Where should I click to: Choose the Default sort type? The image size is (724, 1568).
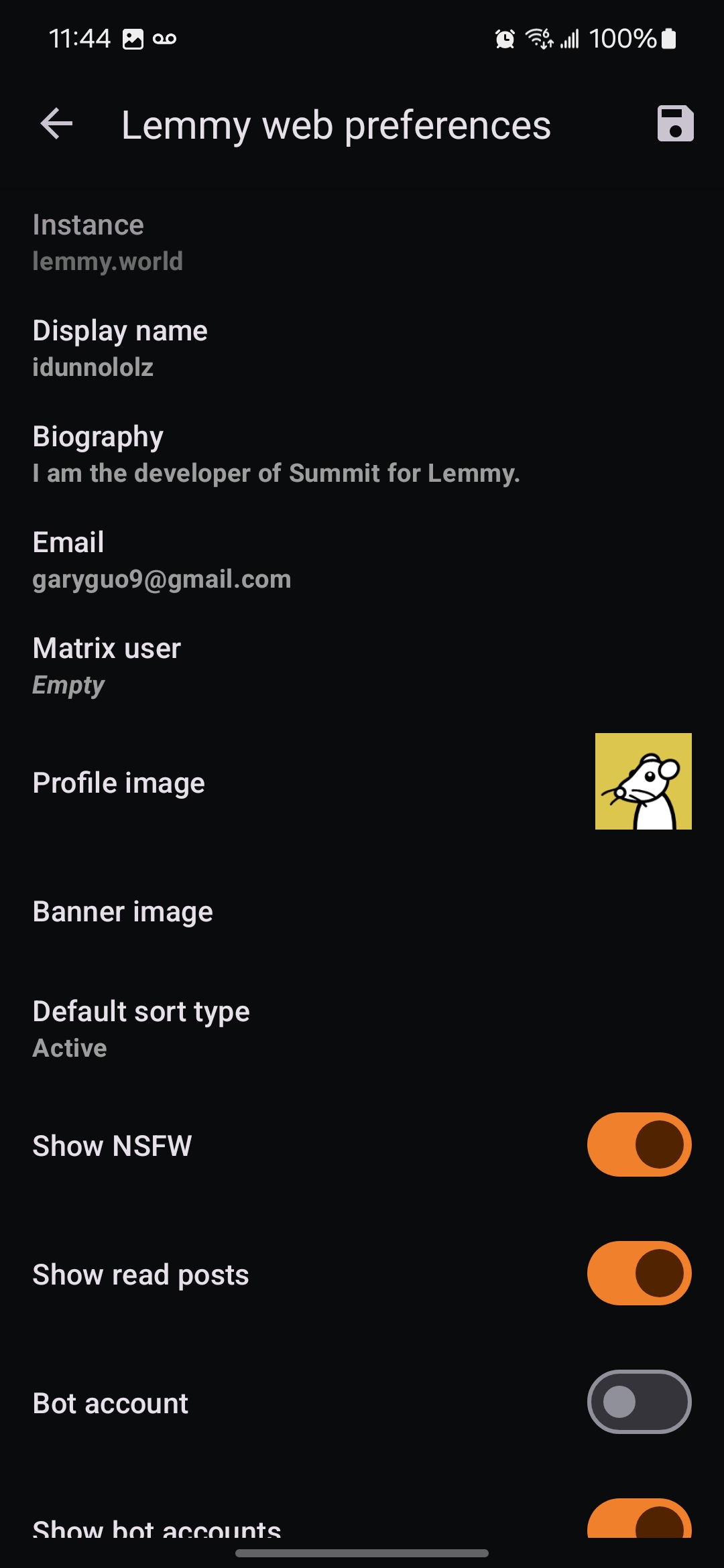tap(362, 1029)
